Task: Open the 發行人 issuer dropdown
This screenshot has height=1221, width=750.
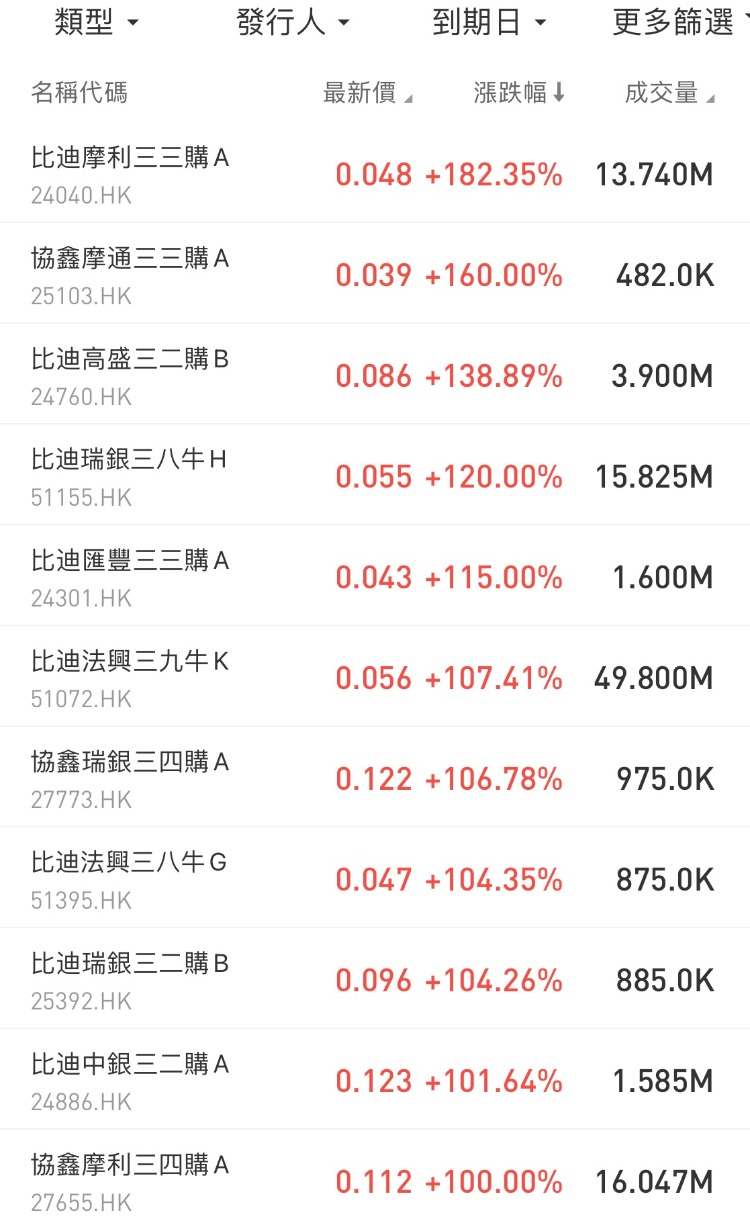Action: (293, 22)
